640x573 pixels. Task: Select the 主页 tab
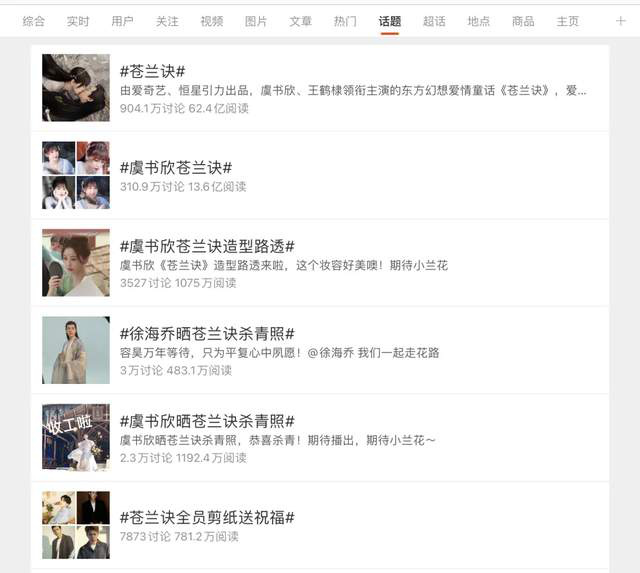click(567, 21)
